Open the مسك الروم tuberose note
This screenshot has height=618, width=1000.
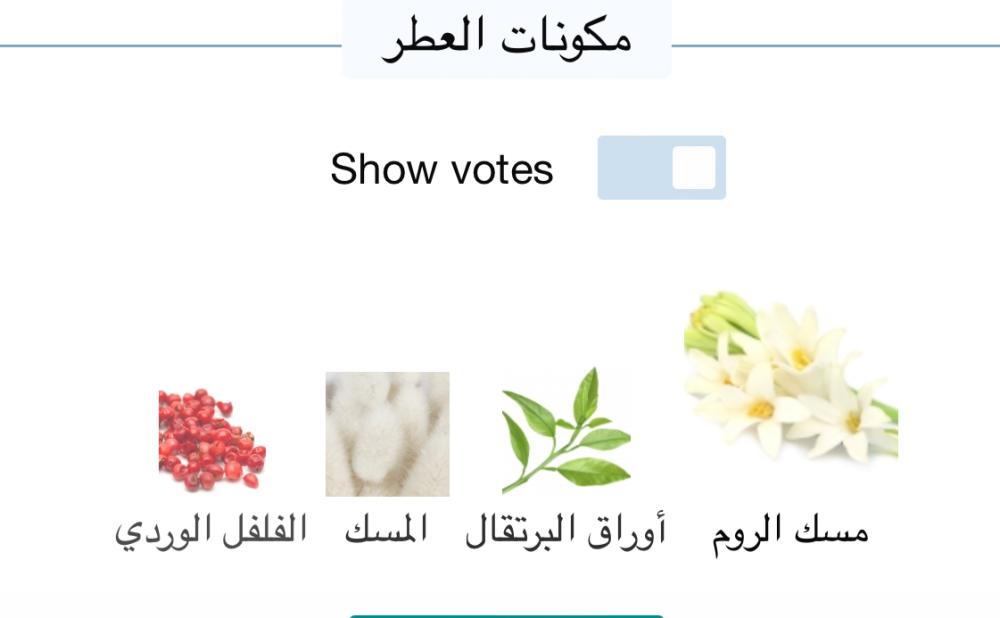click(x=791, y=424)
